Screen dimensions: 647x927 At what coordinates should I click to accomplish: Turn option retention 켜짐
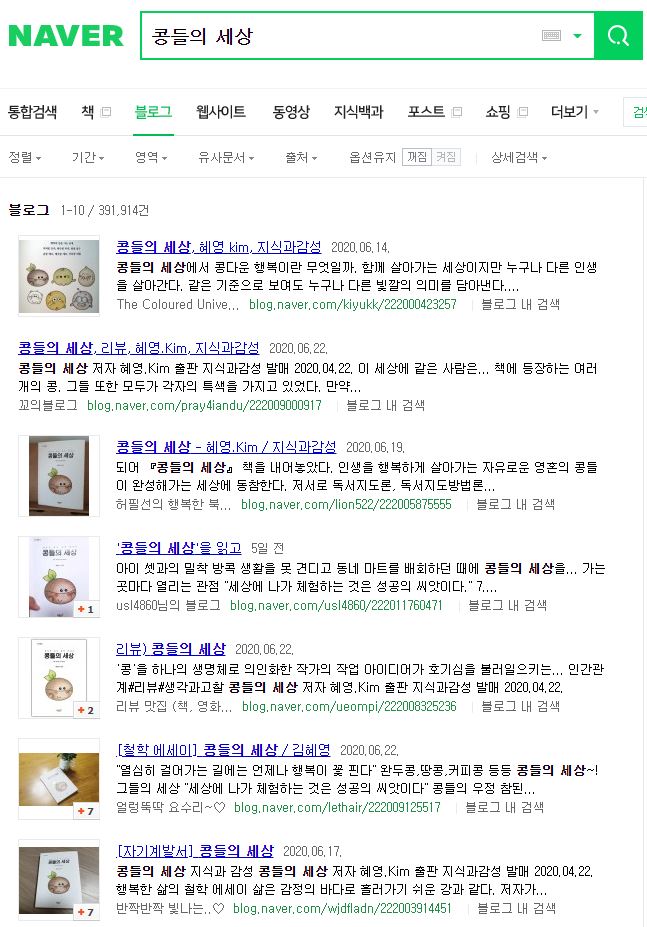coord(446,157)
